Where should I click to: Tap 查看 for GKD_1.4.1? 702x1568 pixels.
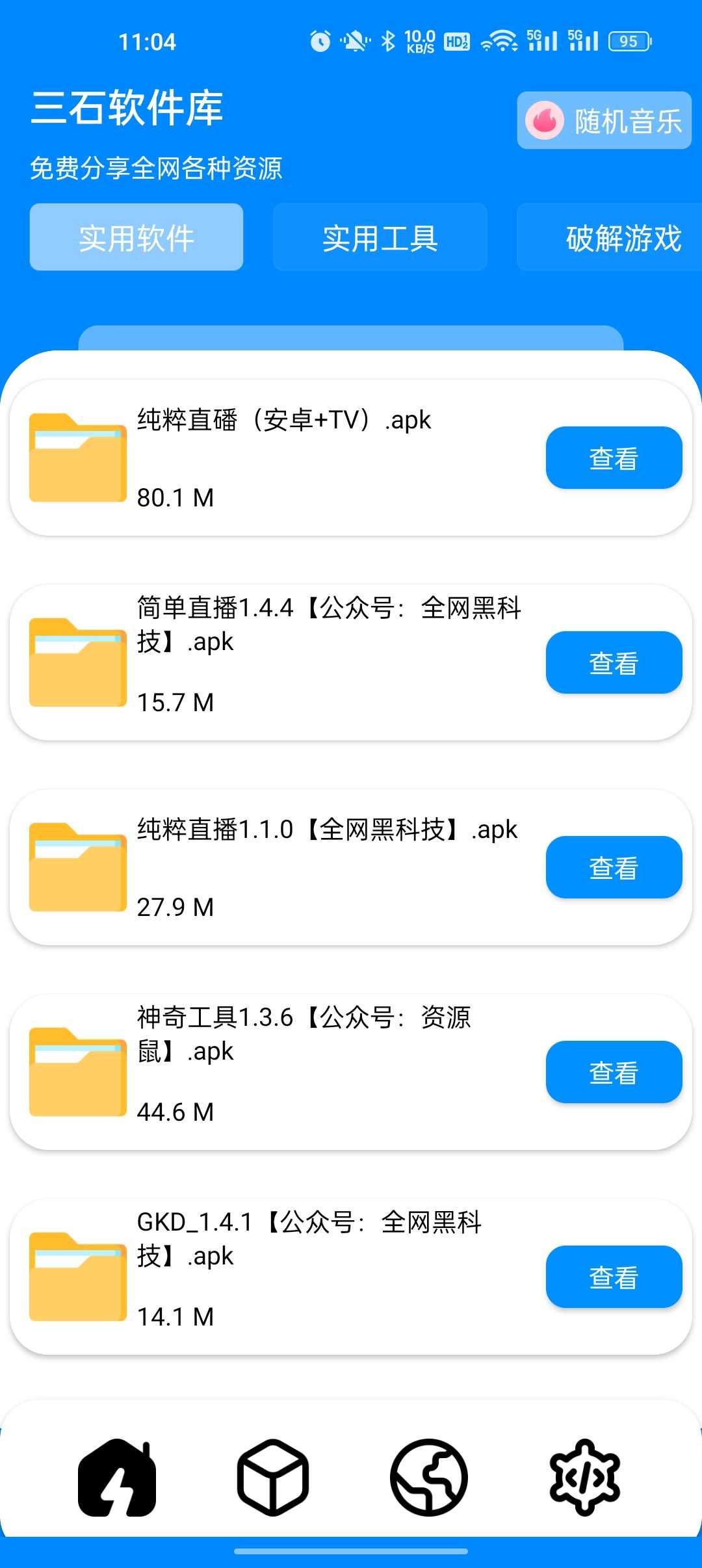pos(614,1277)
